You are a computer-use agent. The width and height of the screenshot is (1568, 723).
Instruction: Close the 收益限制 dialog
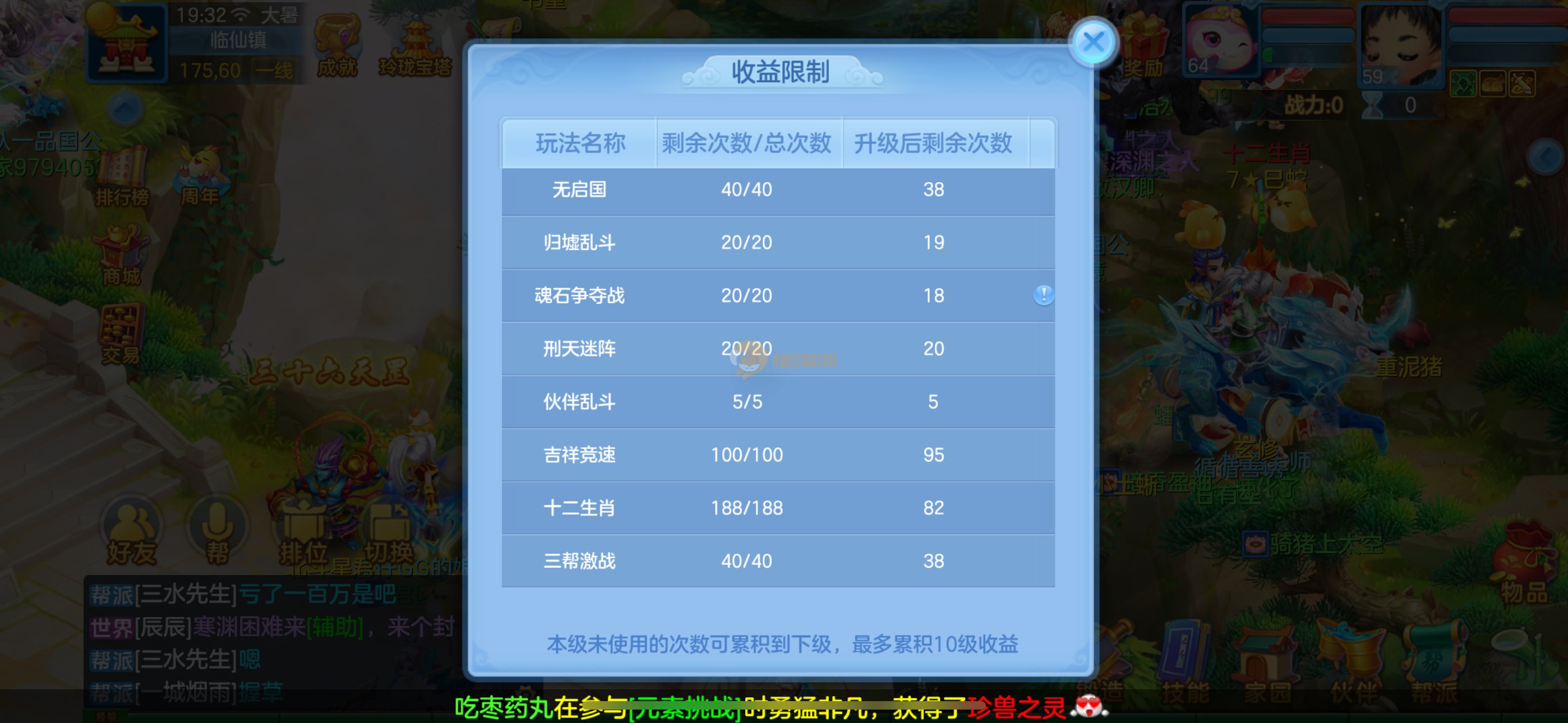1093,42
